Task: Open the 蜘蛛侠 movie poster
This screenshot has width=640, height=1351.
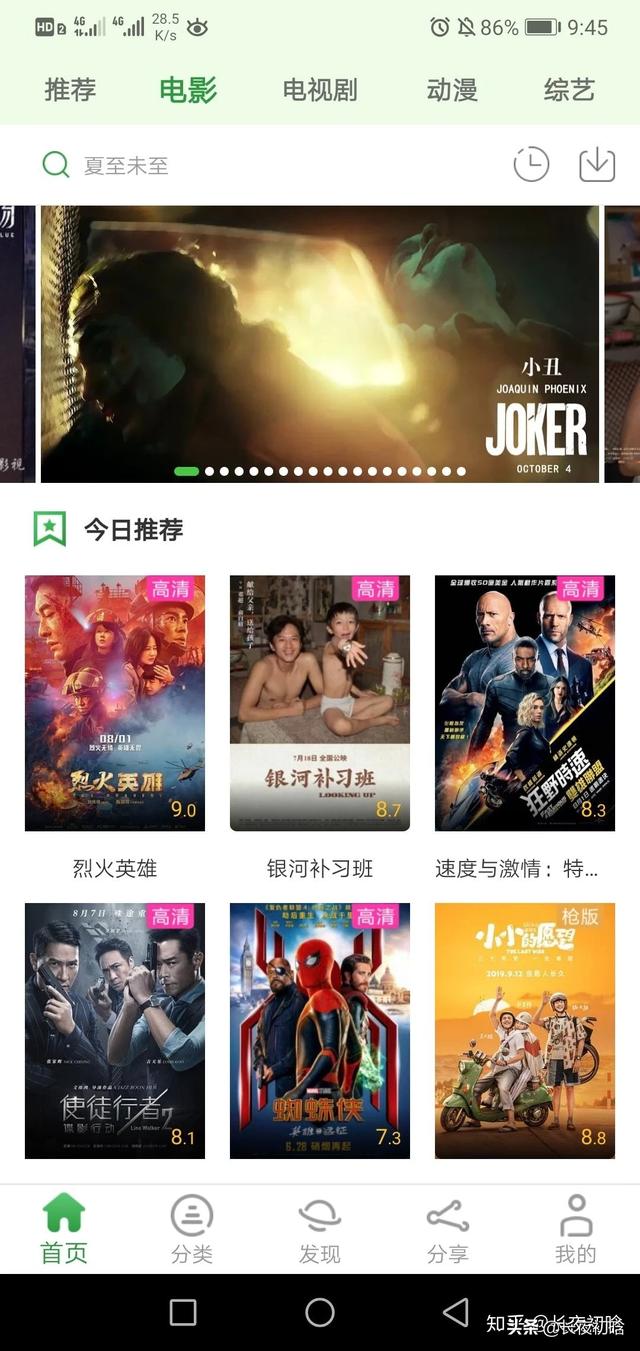Action: [320, 1030]
